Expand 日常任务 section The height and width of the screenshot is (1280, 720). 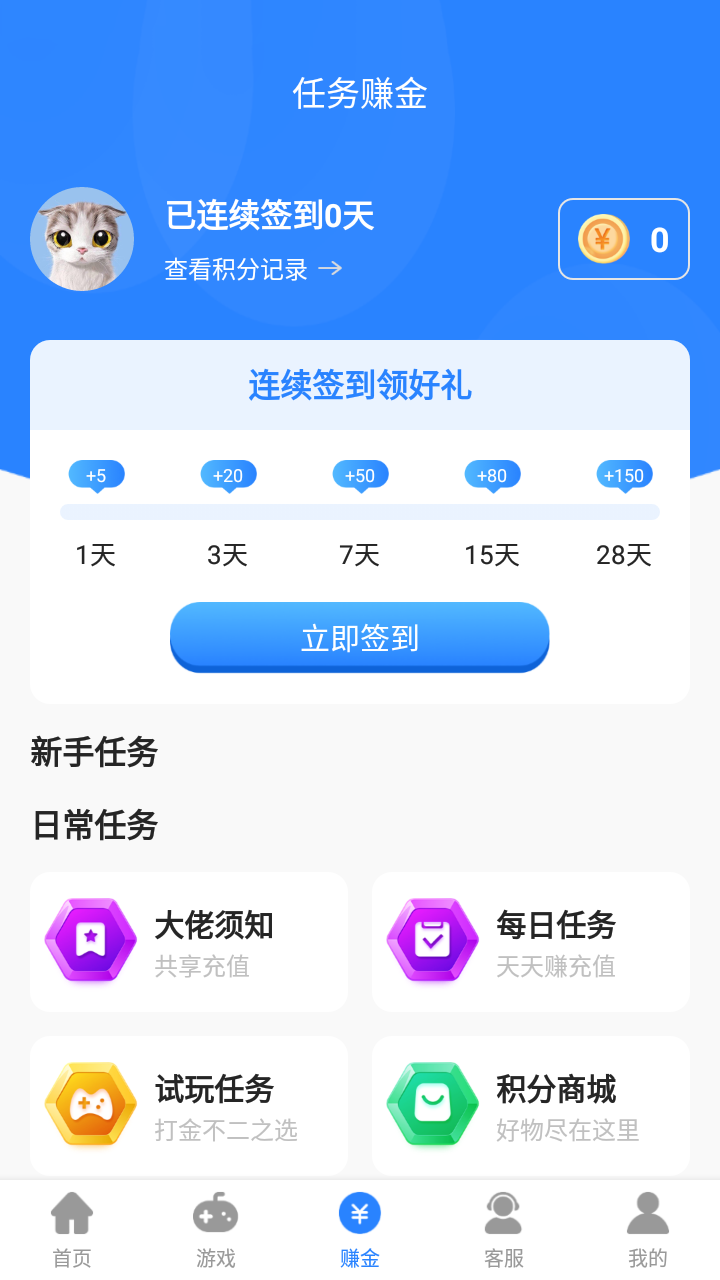92,825
